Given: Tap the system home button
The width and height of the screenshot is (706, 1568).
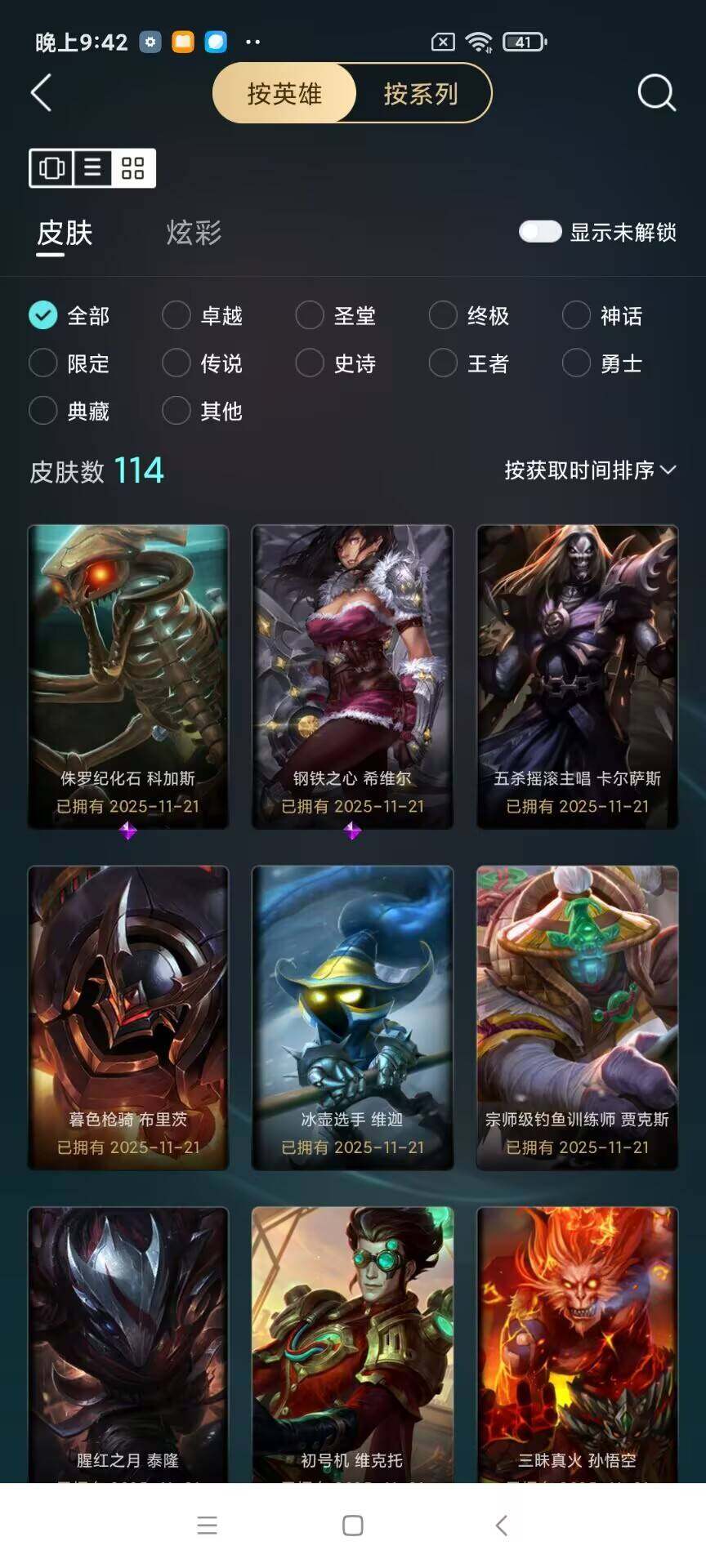Looking at the screenshot, I should coord(353,1525).
